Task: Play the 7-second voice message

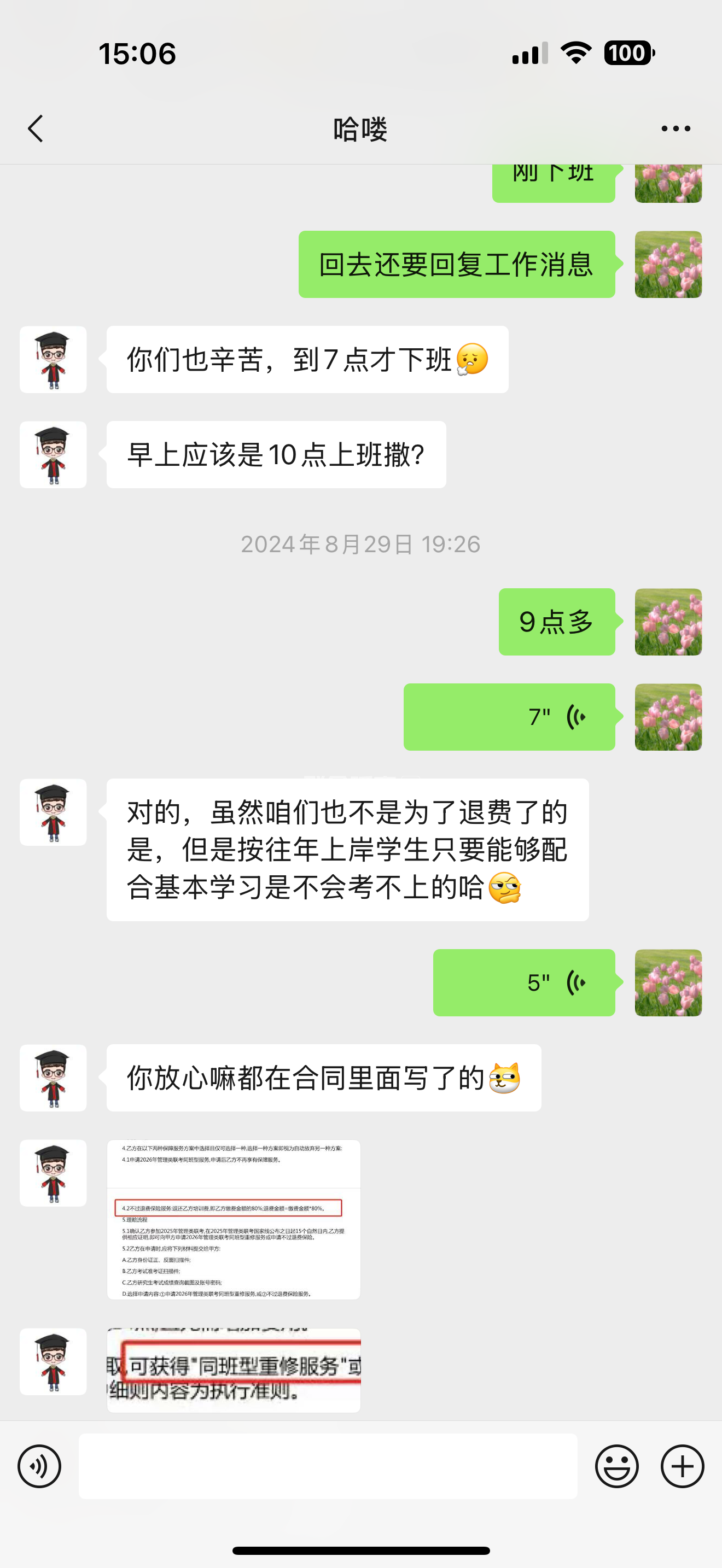Action: pyautogui.click(x=509, y=717)
